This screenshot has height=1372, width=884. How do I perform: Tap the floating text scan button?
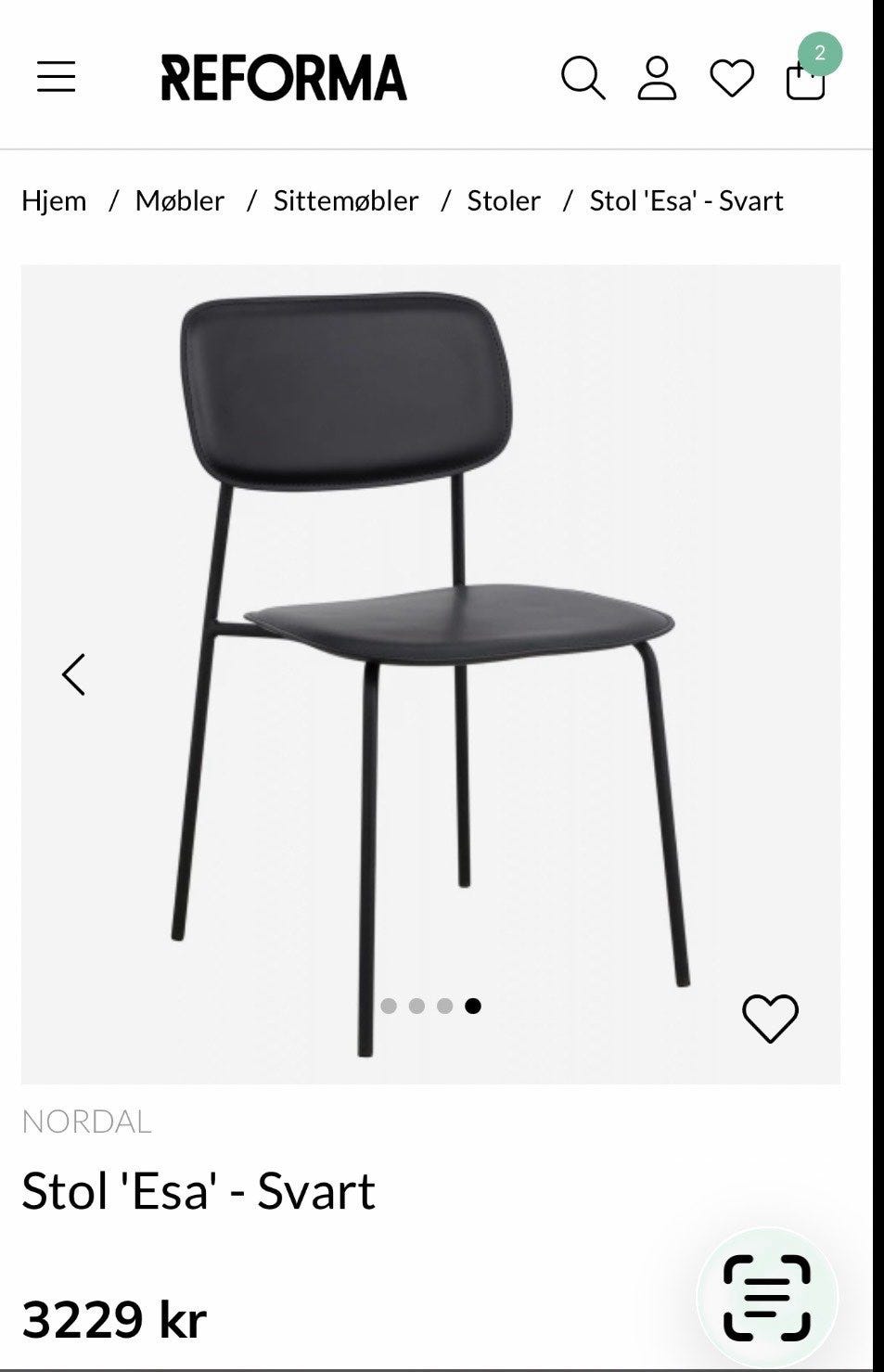pos(767,1298)
